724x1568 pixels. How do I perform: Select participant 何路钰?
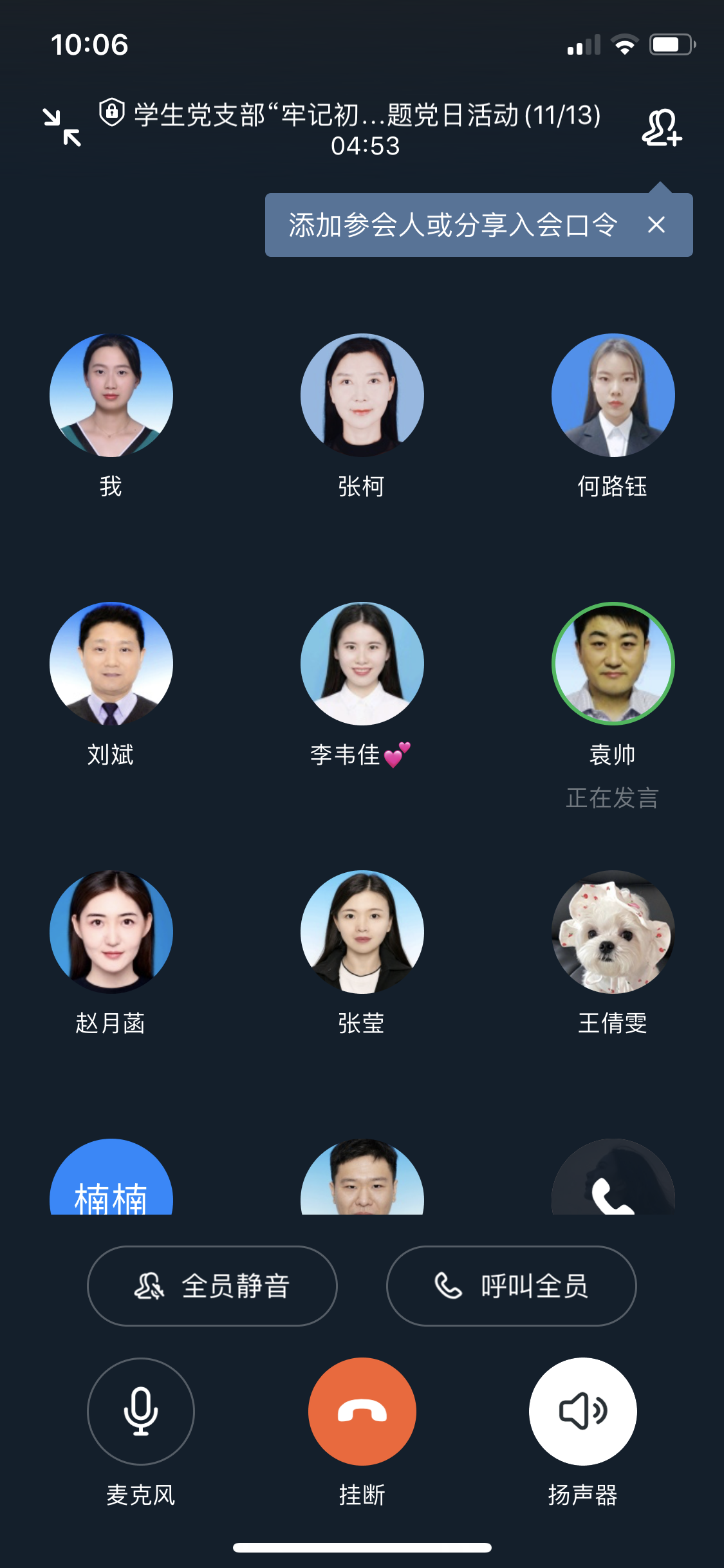click(x=613, y=395)
